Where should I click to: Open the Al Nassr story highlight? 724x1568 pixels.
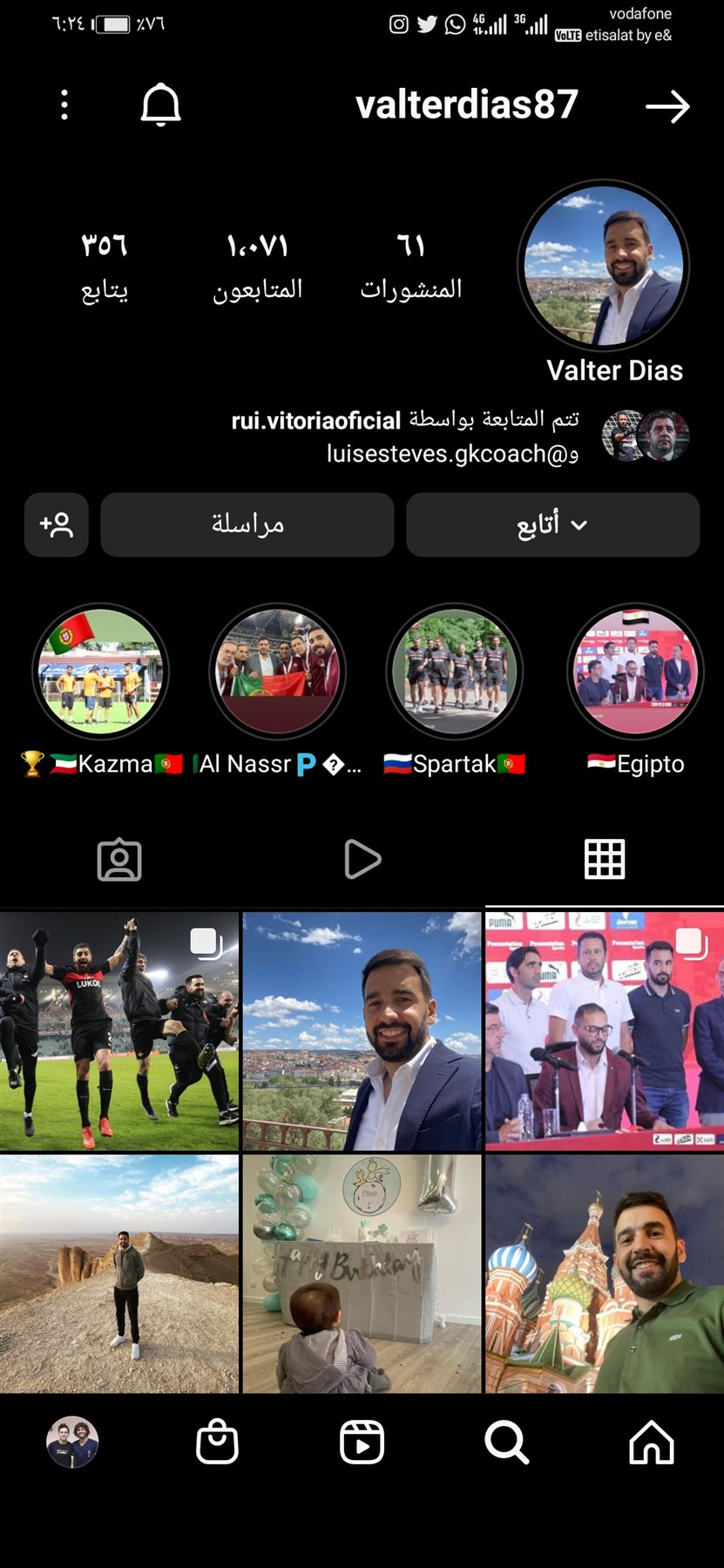[x=278, y=672]
